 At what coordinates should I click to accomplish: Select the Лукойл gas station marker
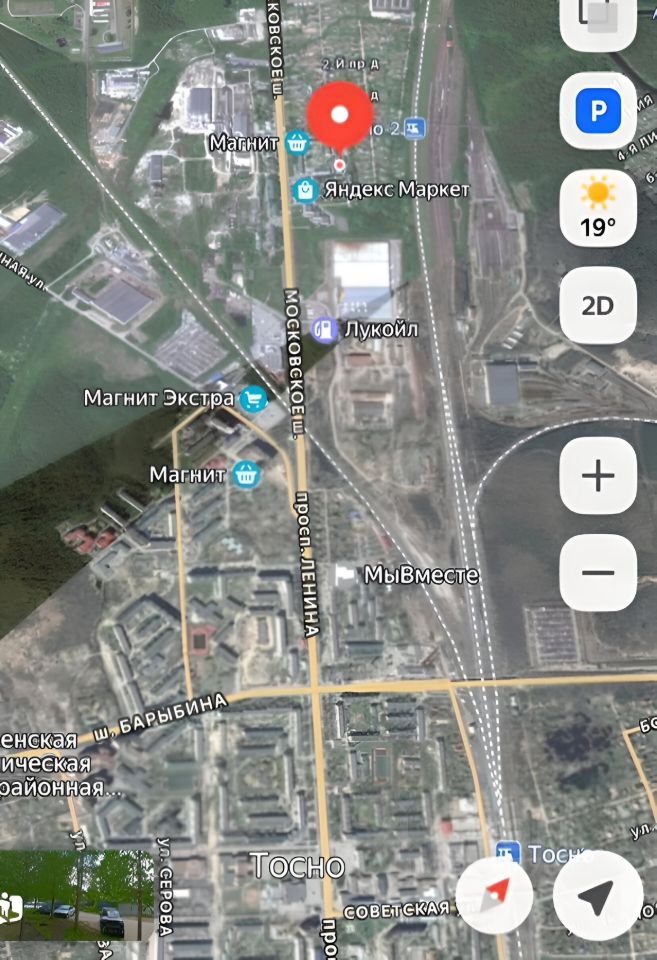323,328
